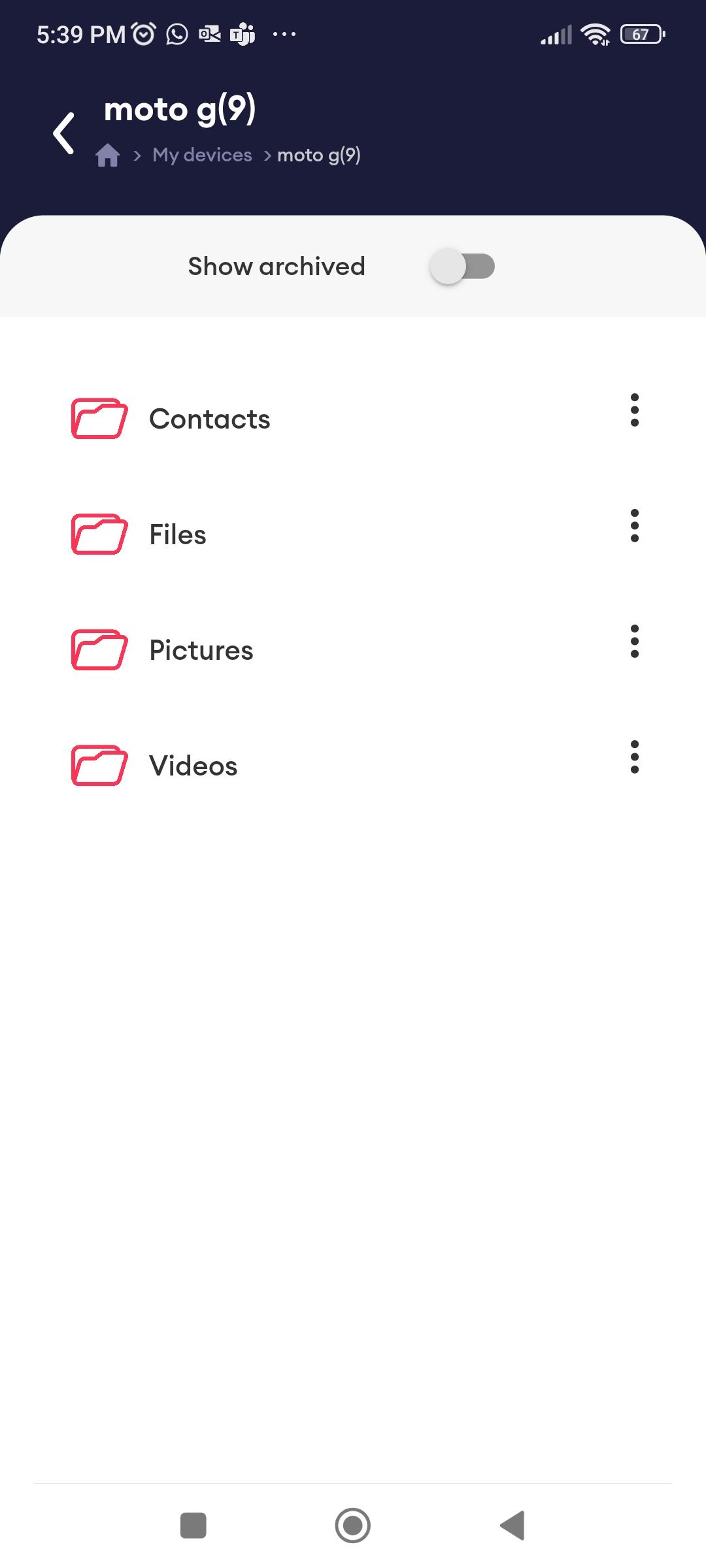
Task: Open the Contacts folder
Action: [353, 418]
